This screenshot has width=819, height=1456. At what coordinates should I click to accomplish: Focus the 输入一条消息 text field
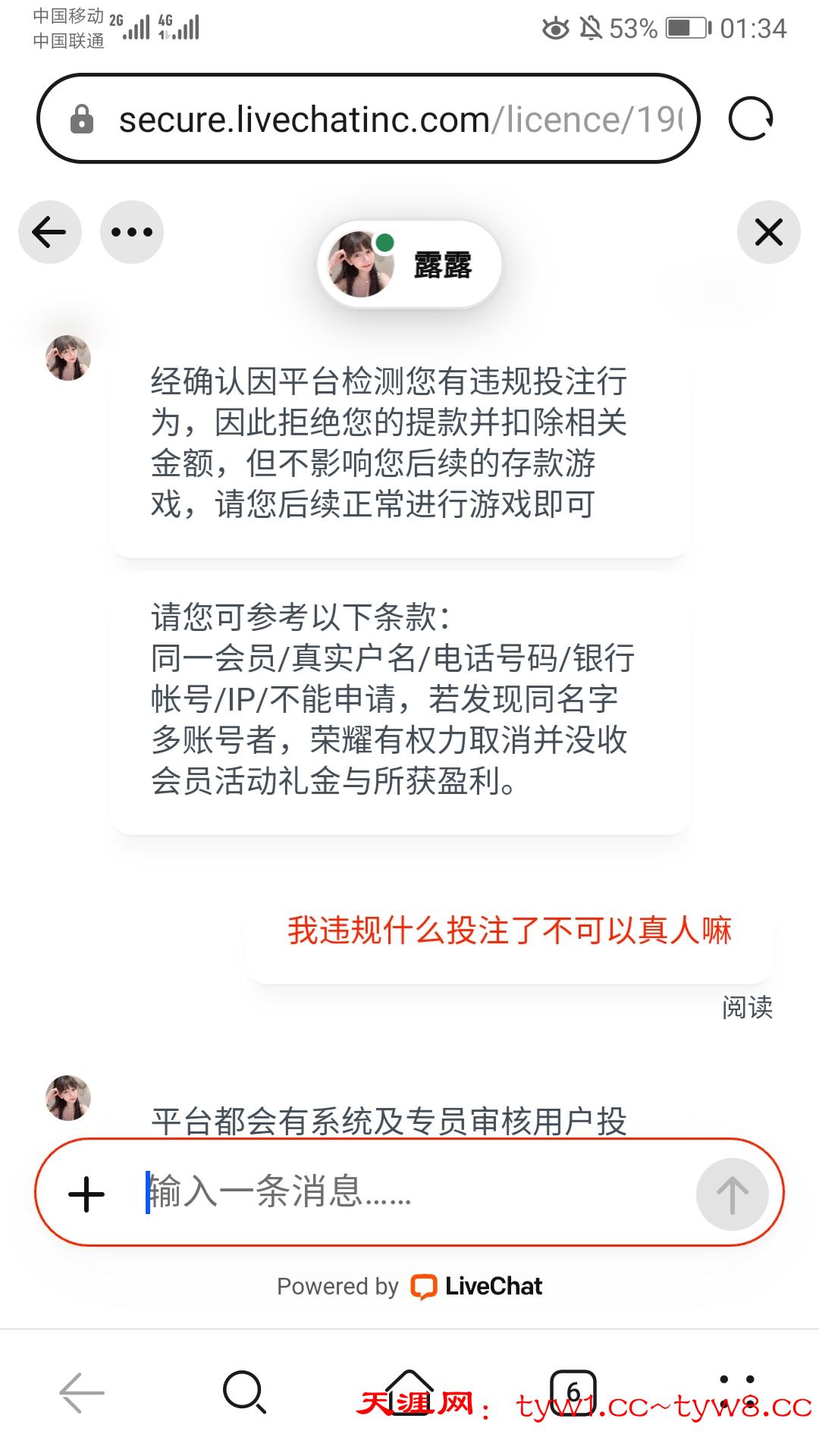coord(409,1192)
